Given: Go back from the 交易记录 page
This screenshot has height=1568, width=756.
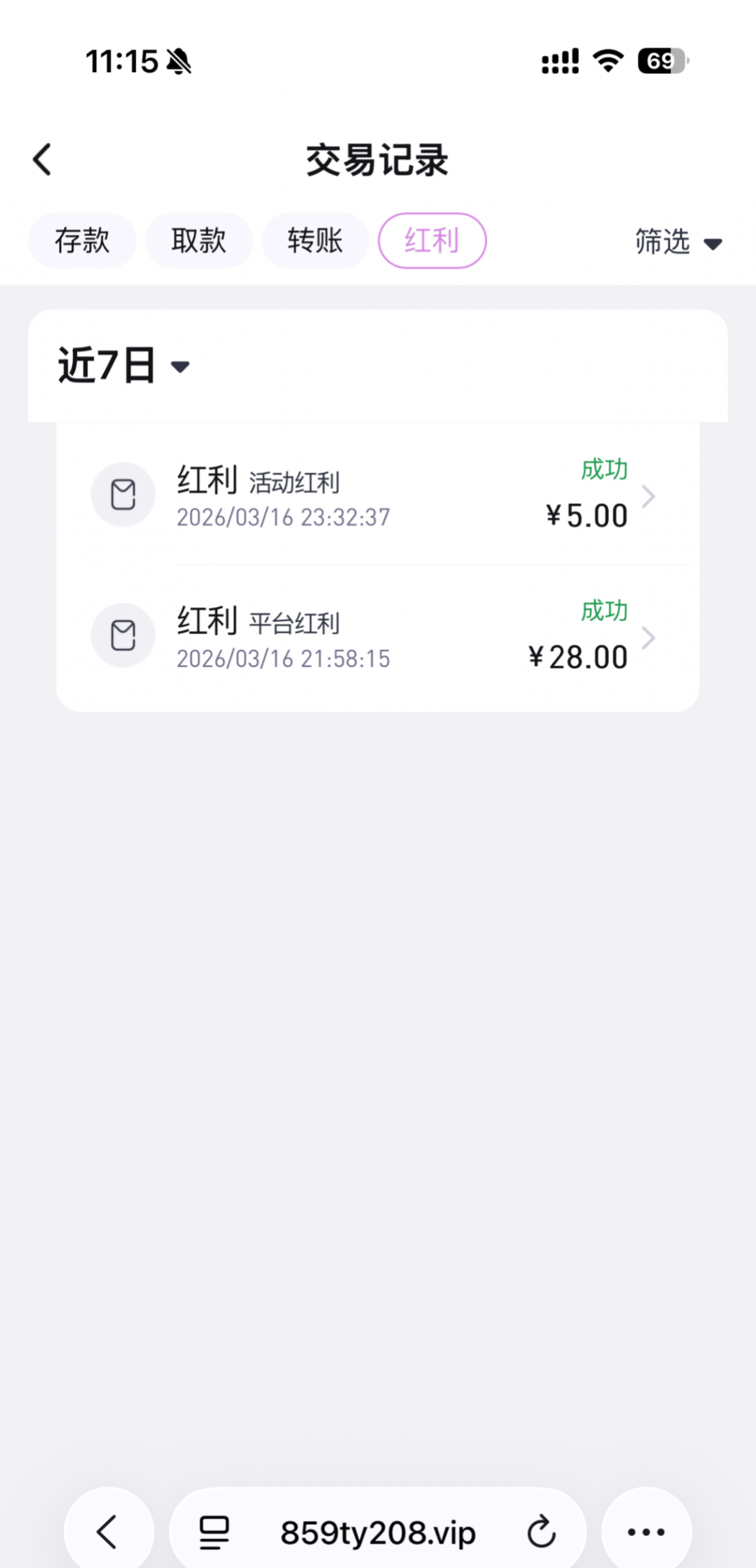Looking at the screenshot, I should tap(42, 160).
